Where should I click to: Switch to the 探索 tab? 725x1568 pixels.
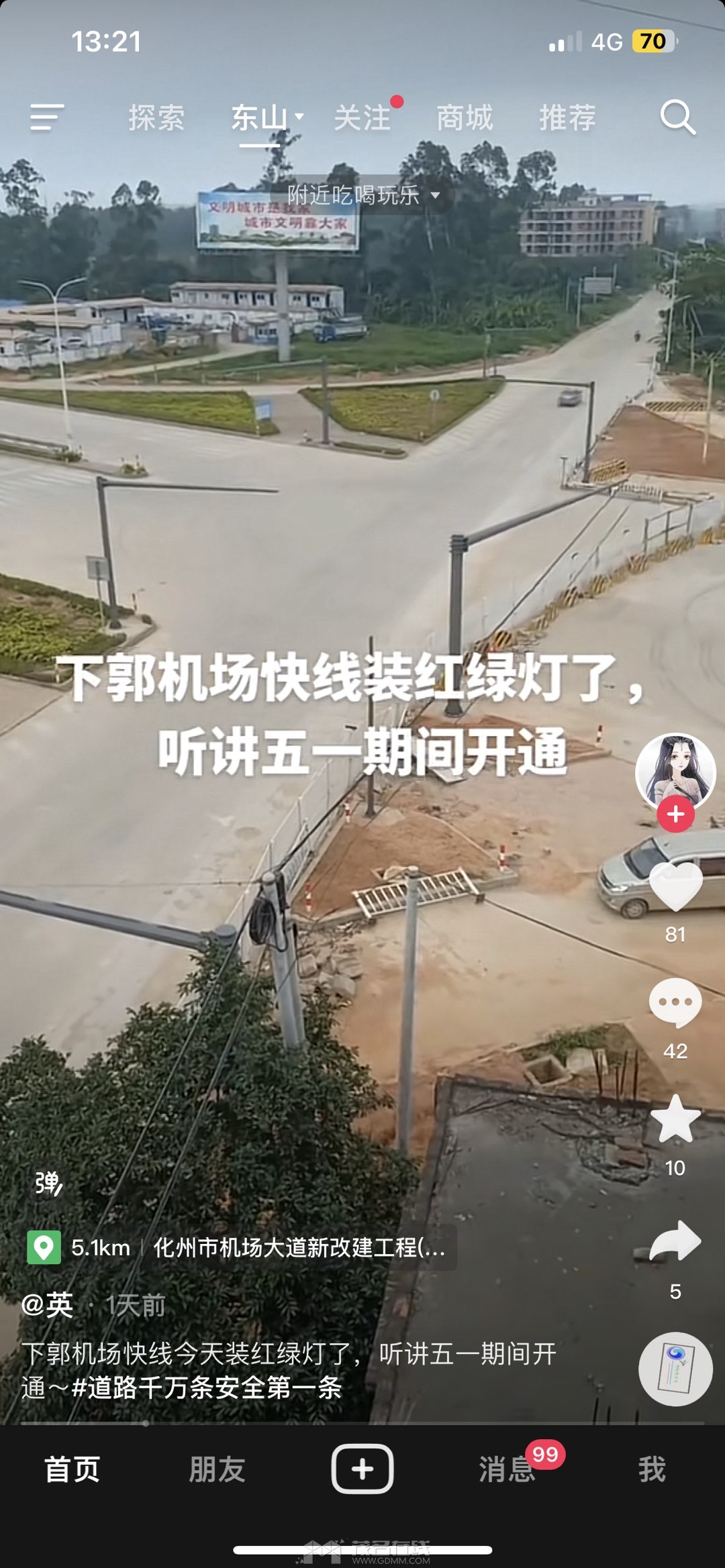tap(156, 118)
